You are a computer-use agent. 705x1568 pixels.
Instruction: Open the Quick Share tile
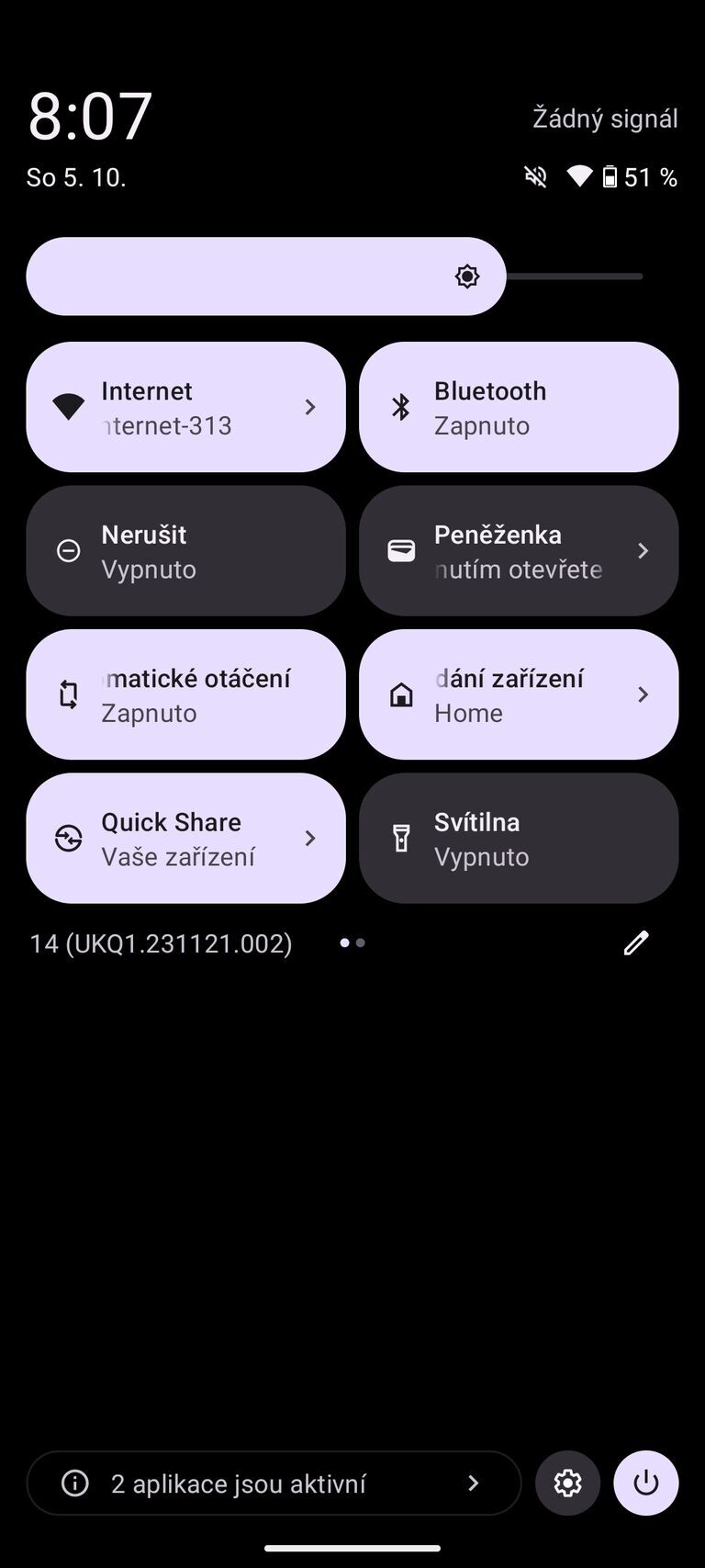(185, 838)
